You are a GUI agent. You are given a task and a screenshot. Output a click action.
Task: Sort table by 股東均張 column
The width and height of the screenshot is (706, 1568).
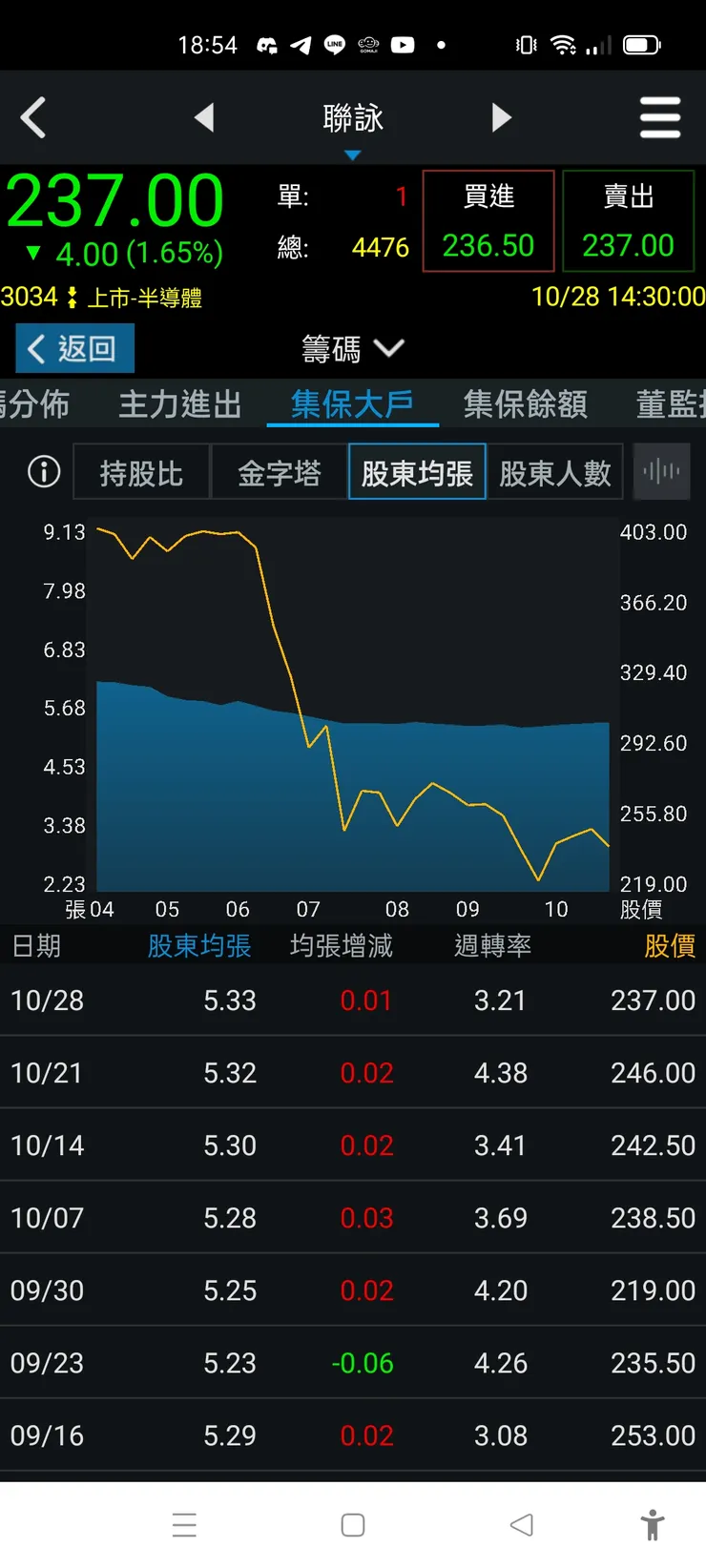(198, 945)
